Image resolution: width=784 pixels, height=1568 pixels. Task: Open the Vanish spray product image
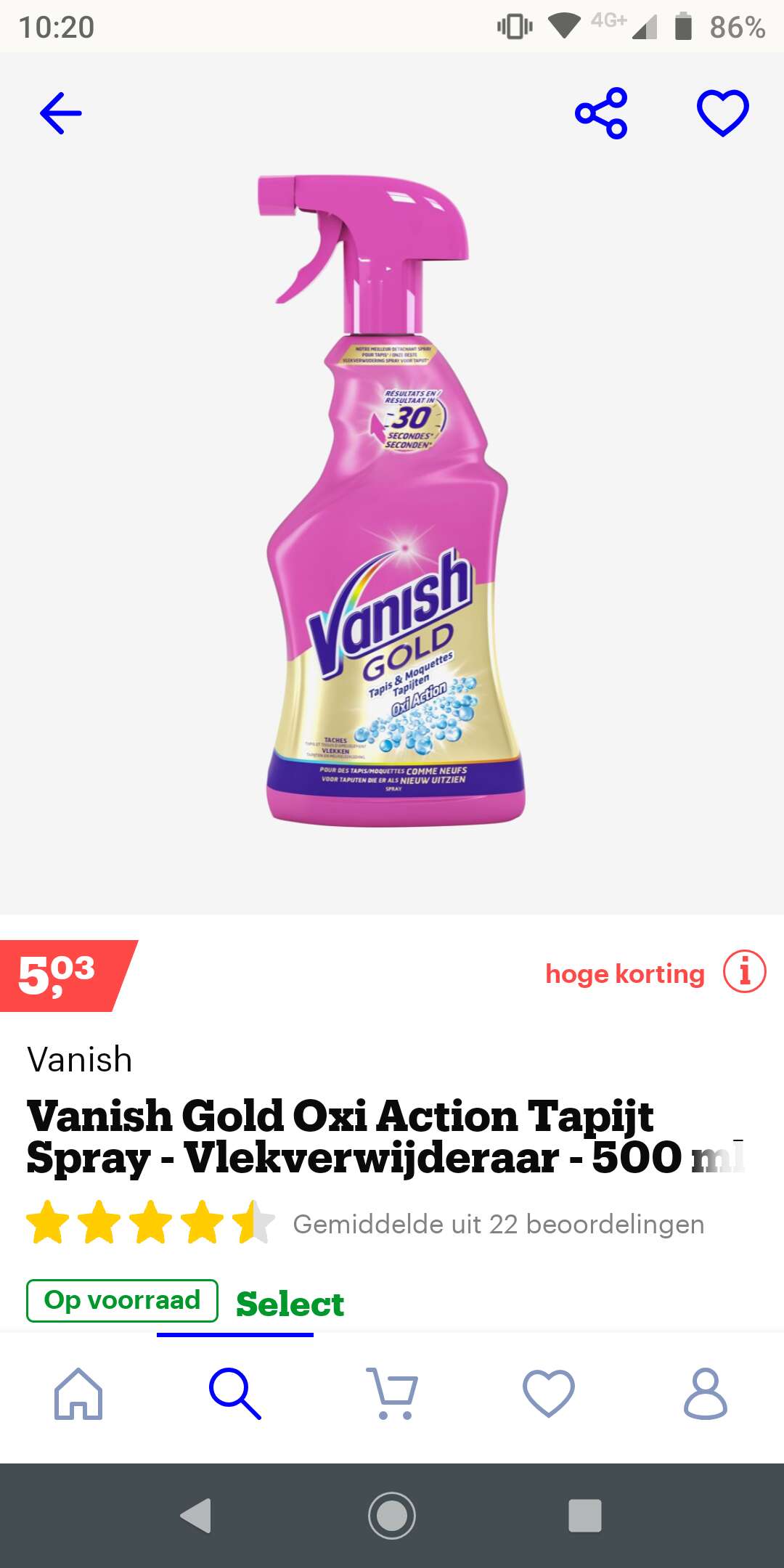(392, 499)
